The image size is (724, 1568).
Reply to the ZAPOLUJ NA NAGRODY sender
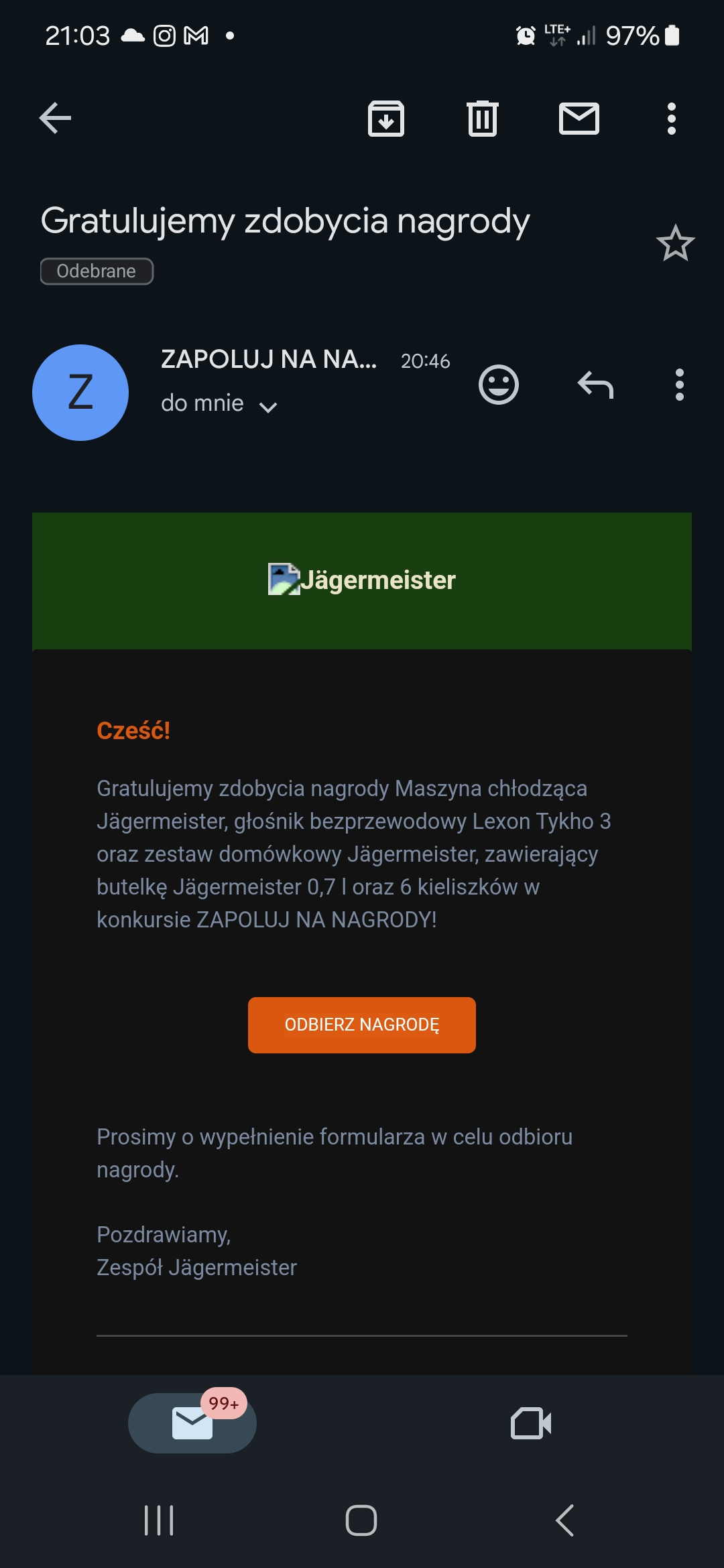pos(595,385)
